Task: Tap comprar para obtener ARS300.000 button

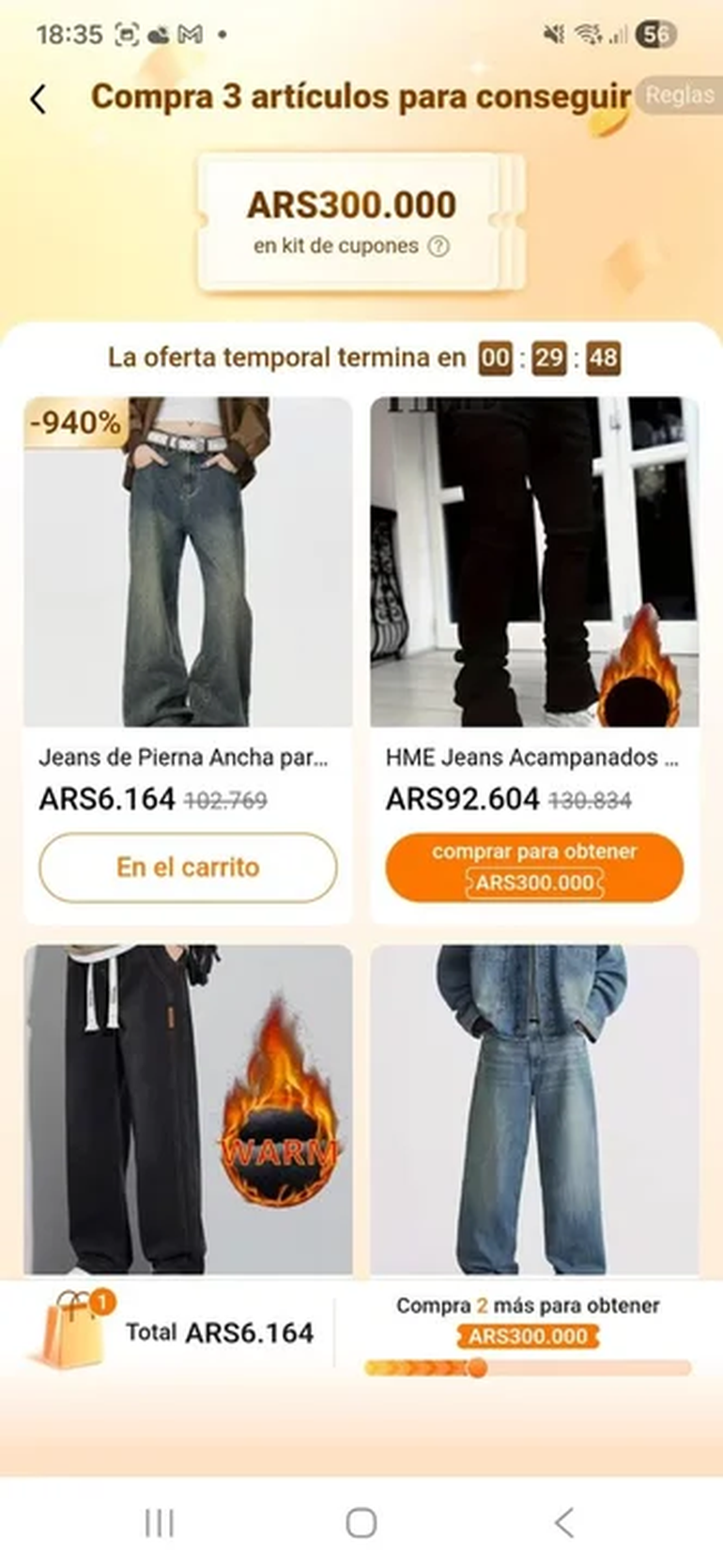Action: click(533, 868)
